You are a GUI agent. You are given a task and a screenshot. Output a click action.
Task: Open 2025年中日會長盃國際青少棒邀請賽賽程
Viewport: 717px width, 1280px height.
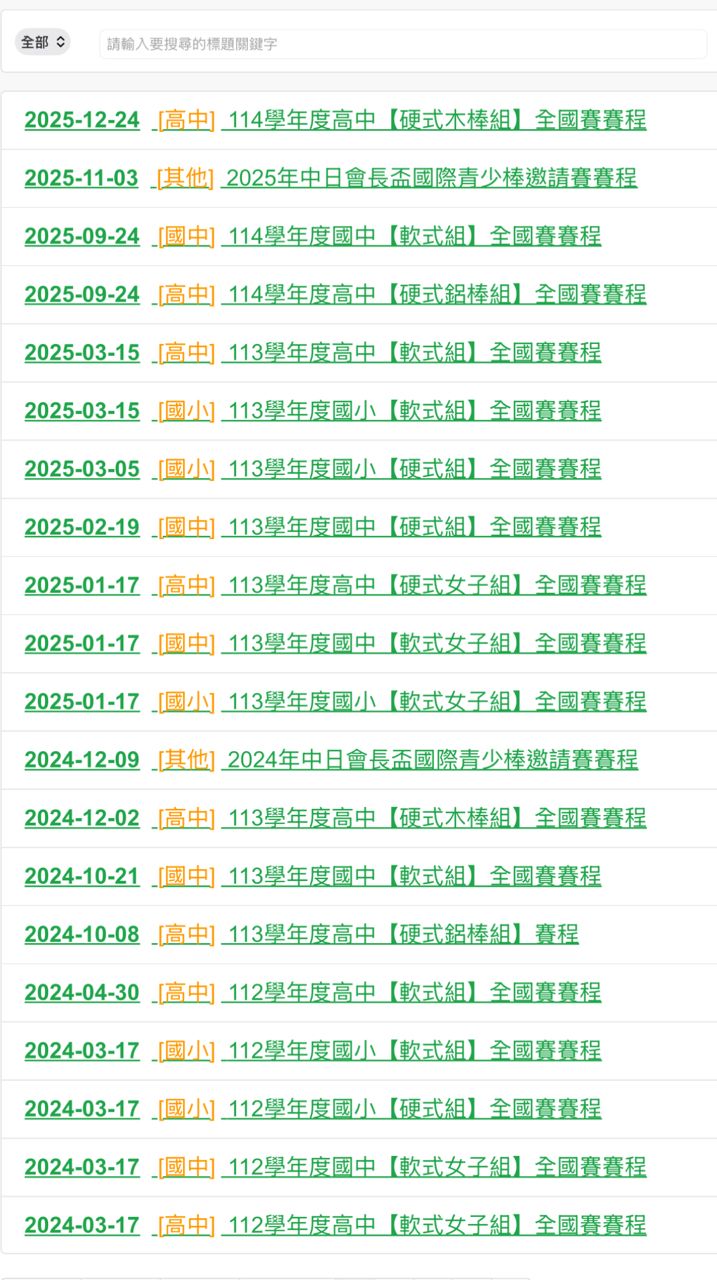tap(430, 178)
